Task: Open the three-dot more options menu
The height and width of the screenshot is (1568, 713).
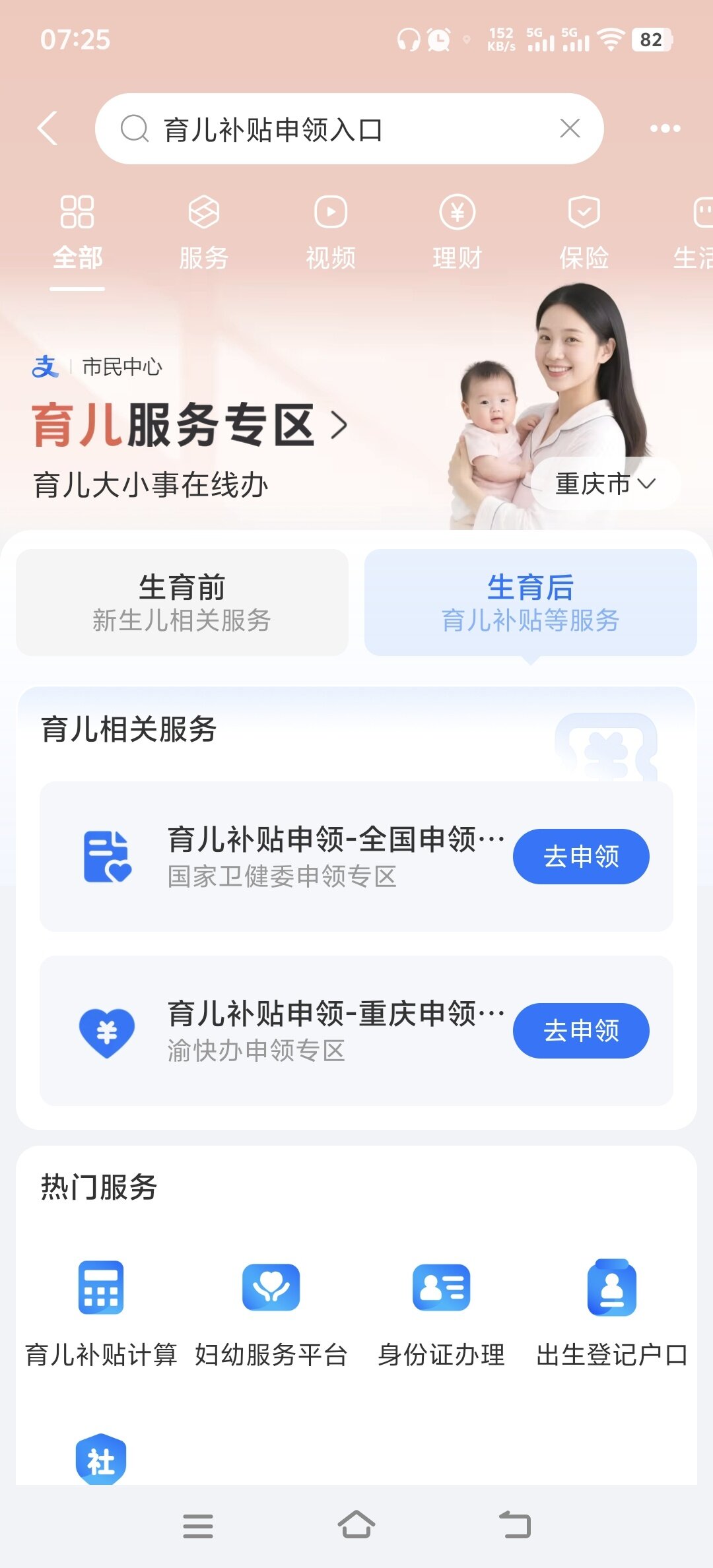Action: click(x=664, y=129)
